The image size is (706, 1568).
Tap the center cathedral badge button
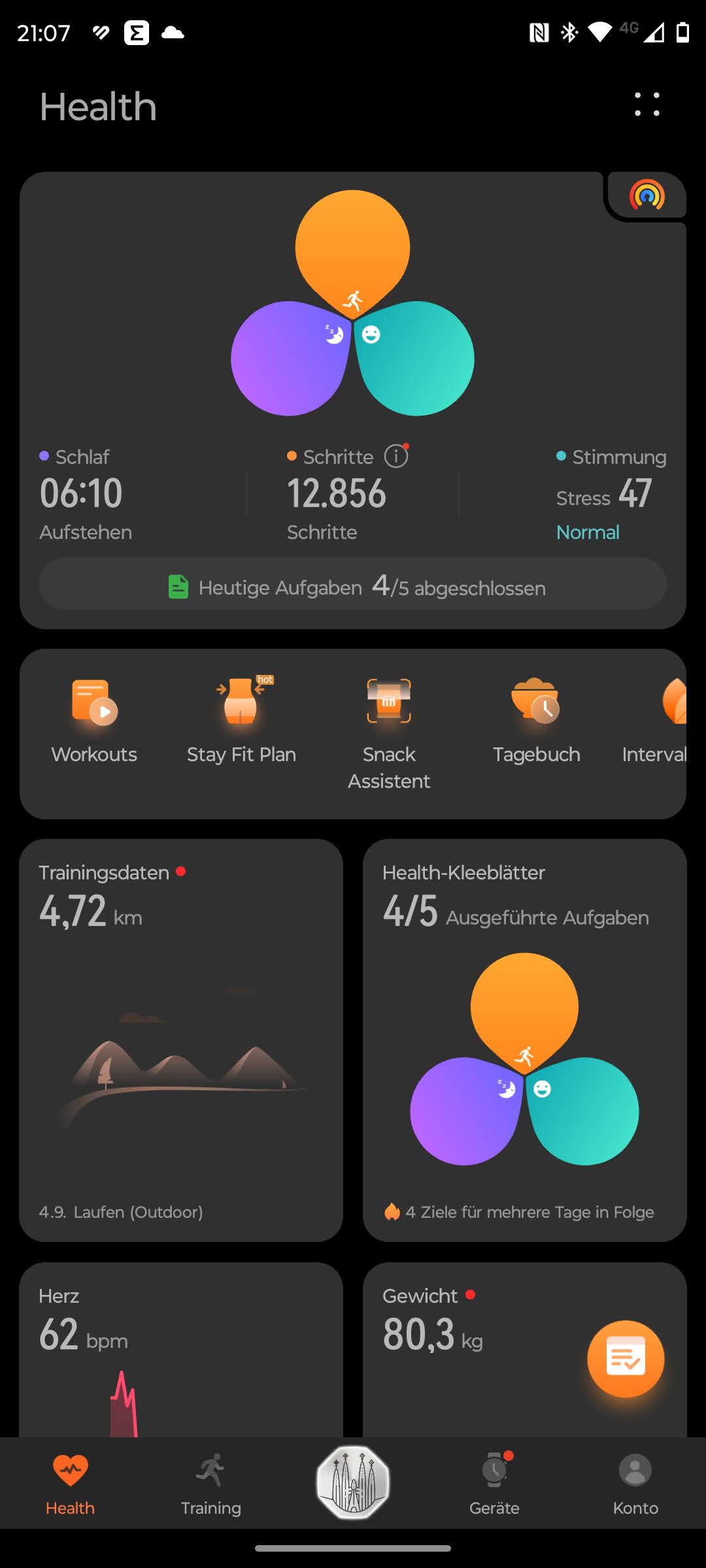tap(353, 1483)
